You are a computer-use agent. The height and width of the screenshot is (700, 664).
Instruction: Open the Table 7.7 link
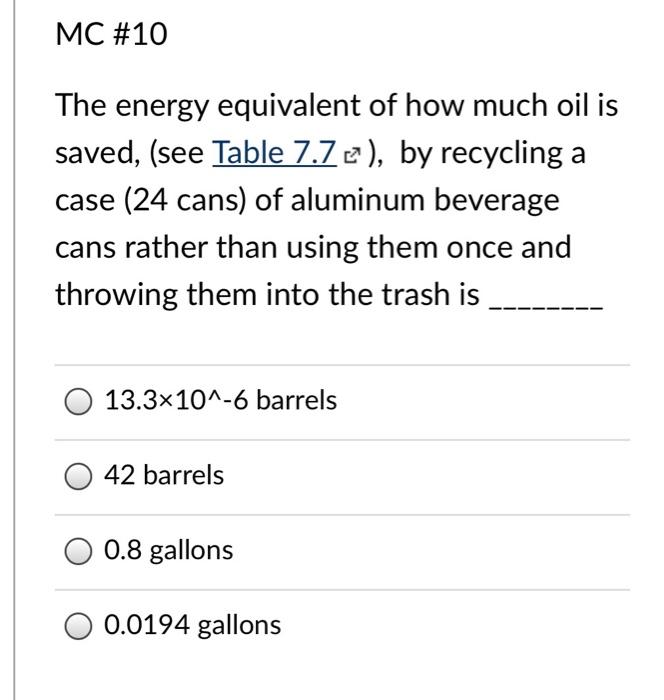click(x=272, y=153)
